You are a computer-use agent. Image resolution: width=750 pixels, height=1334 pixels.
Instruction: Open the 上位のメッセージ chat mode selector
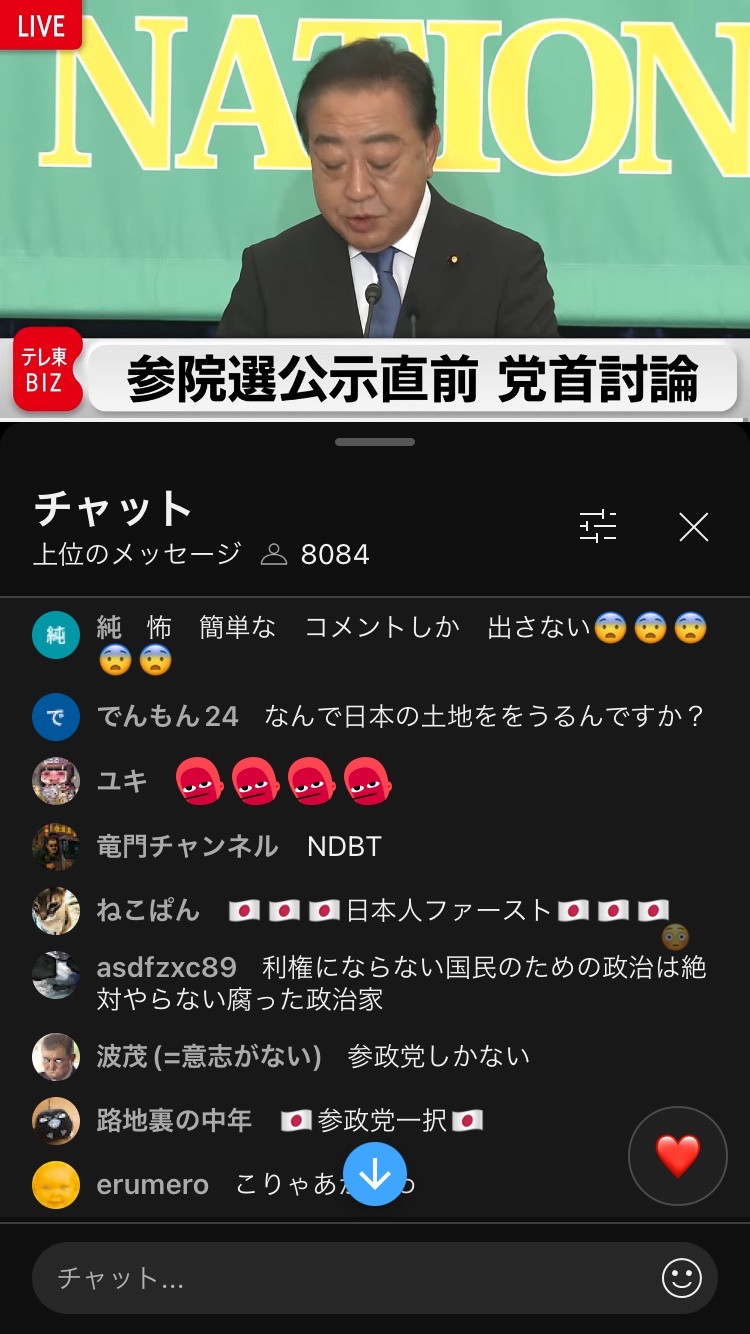pyautogui.click(x=137, y=554)
